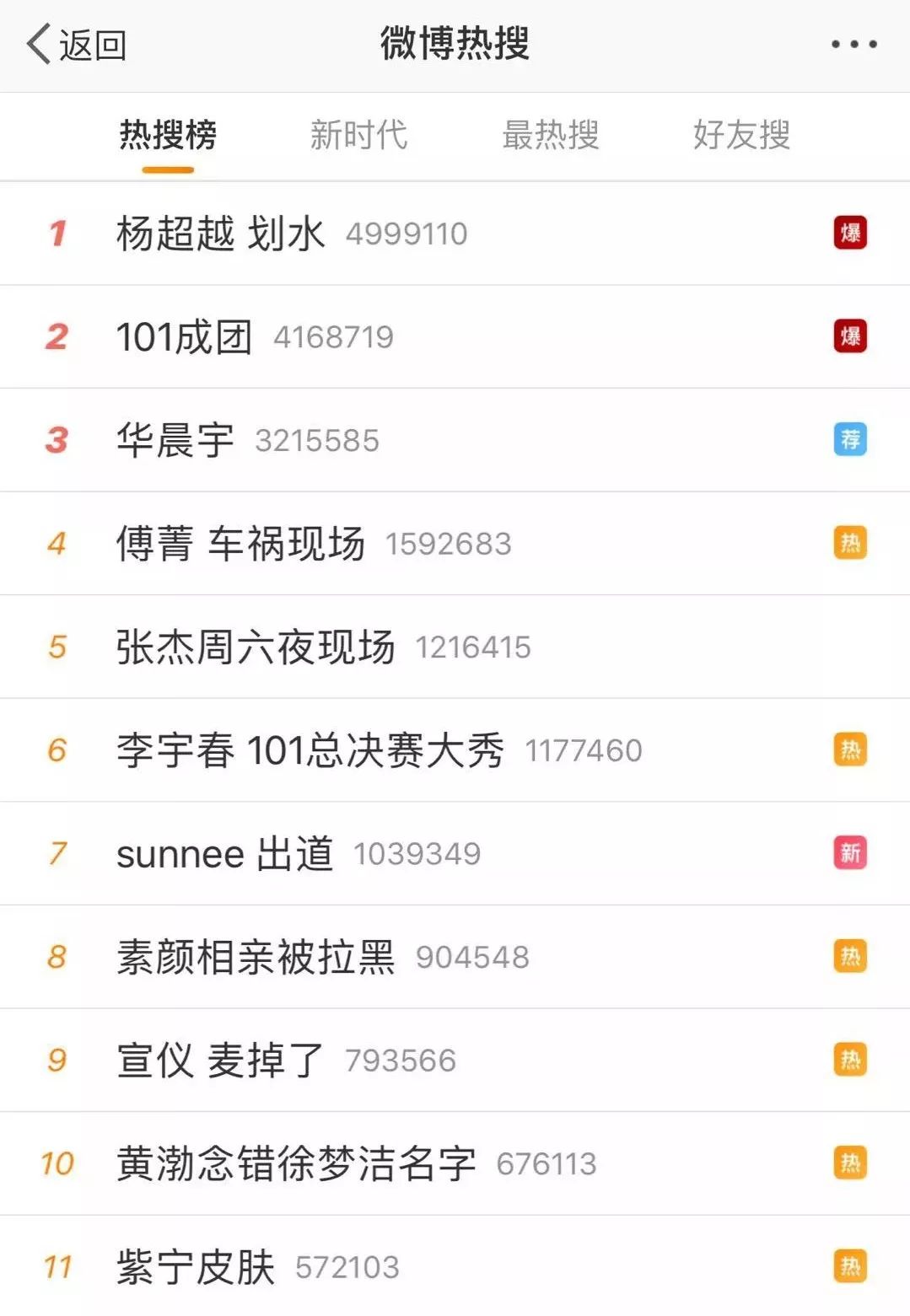Open the top trend 杨超越 划水
This screenshot has width=910, height=1316.
tap(221, 234)
